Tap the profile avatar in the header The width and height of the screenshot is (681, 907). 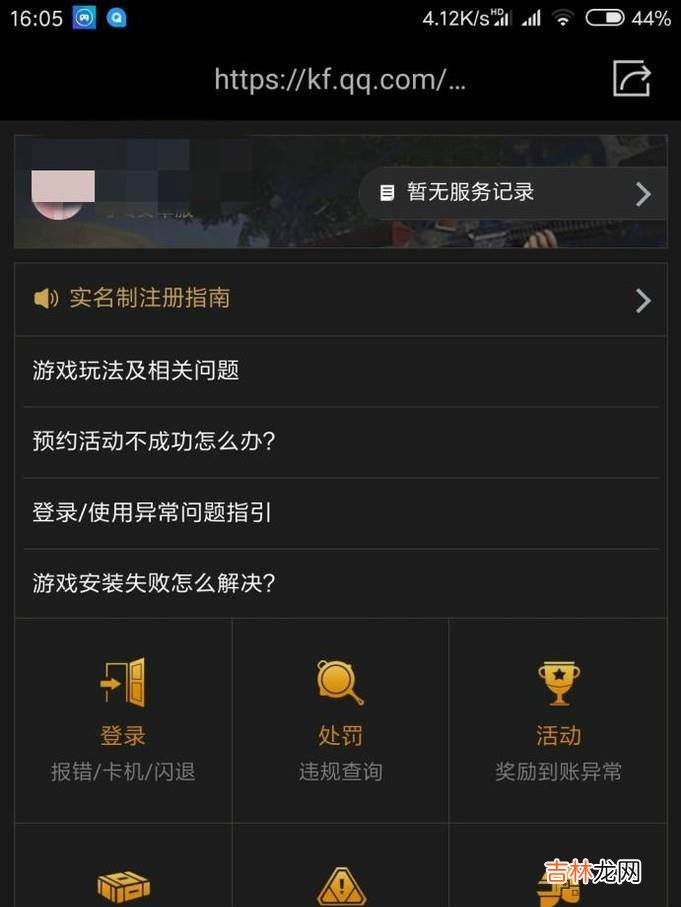click(58, 195)
